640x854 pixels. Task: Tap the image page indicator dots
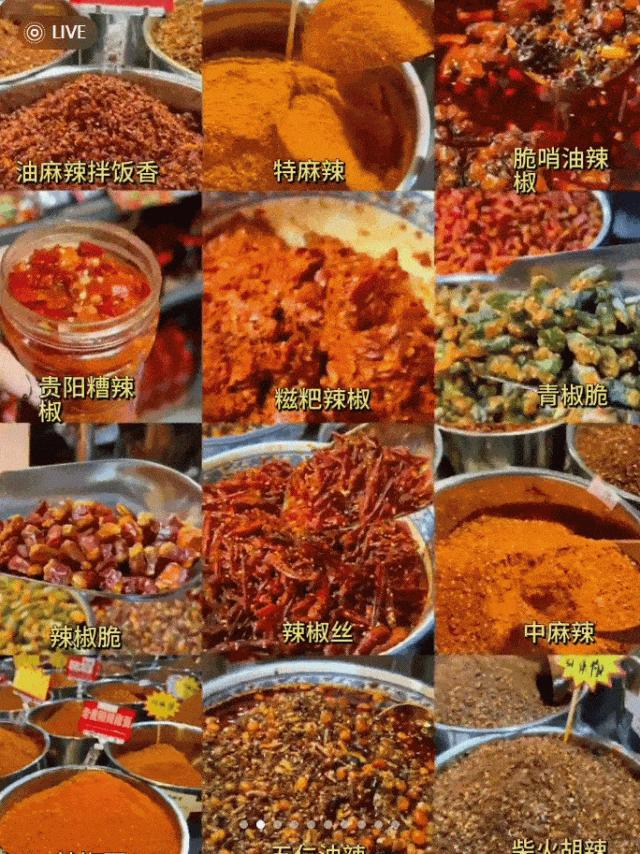tap(319, 825)
